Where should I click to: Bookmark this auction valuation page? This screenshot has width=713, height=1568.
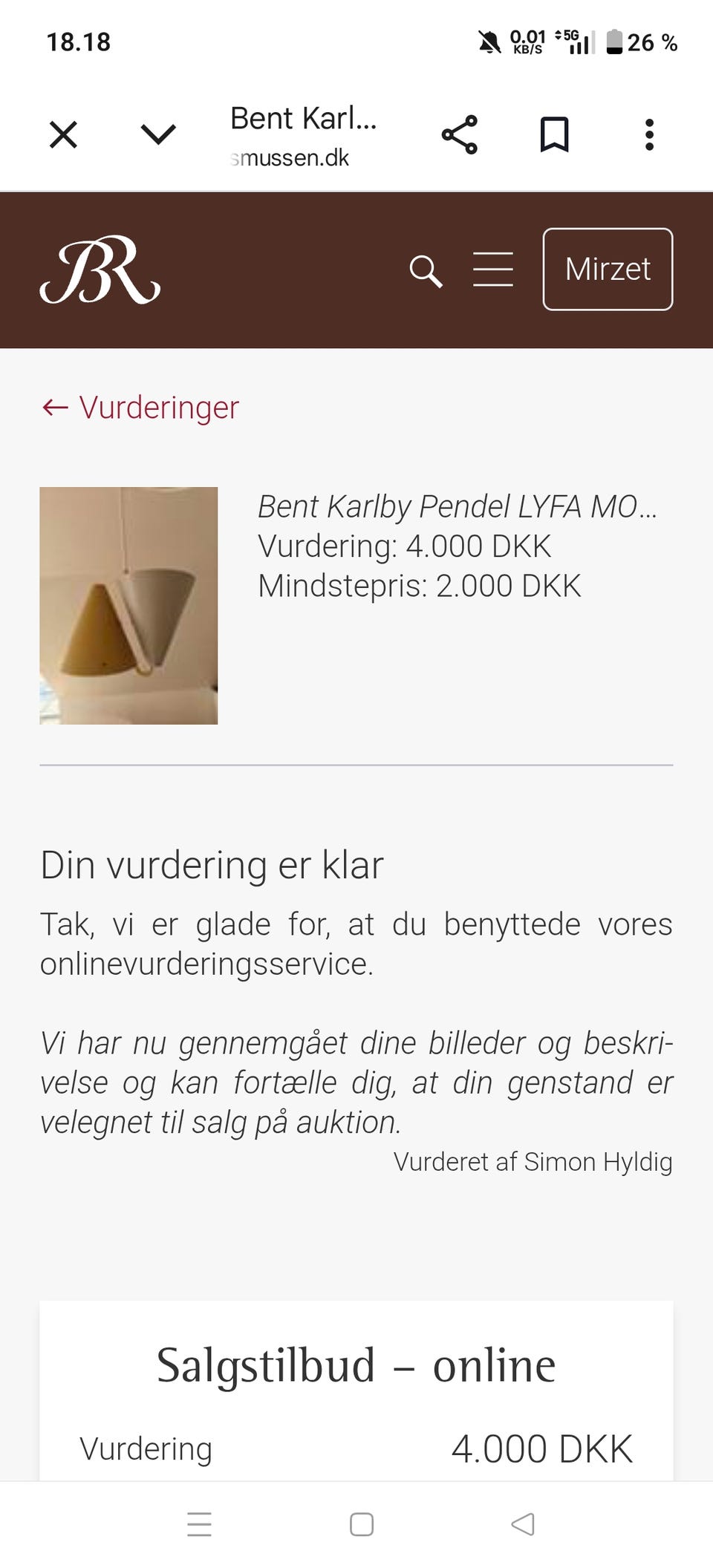(x=554, y=134)
